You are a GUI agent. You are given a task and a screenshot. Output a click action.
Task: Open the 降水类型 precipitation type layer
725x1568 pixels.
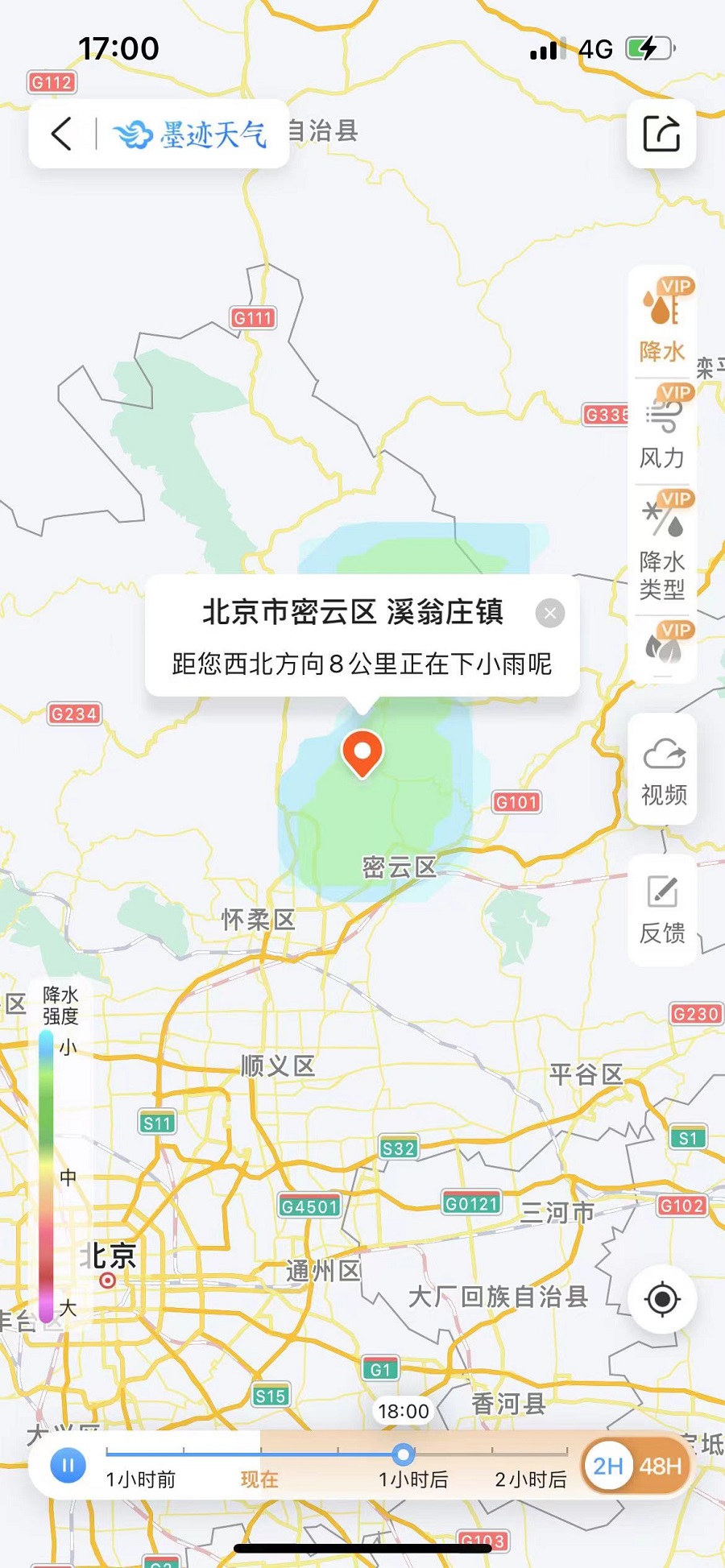pos(662,548)
